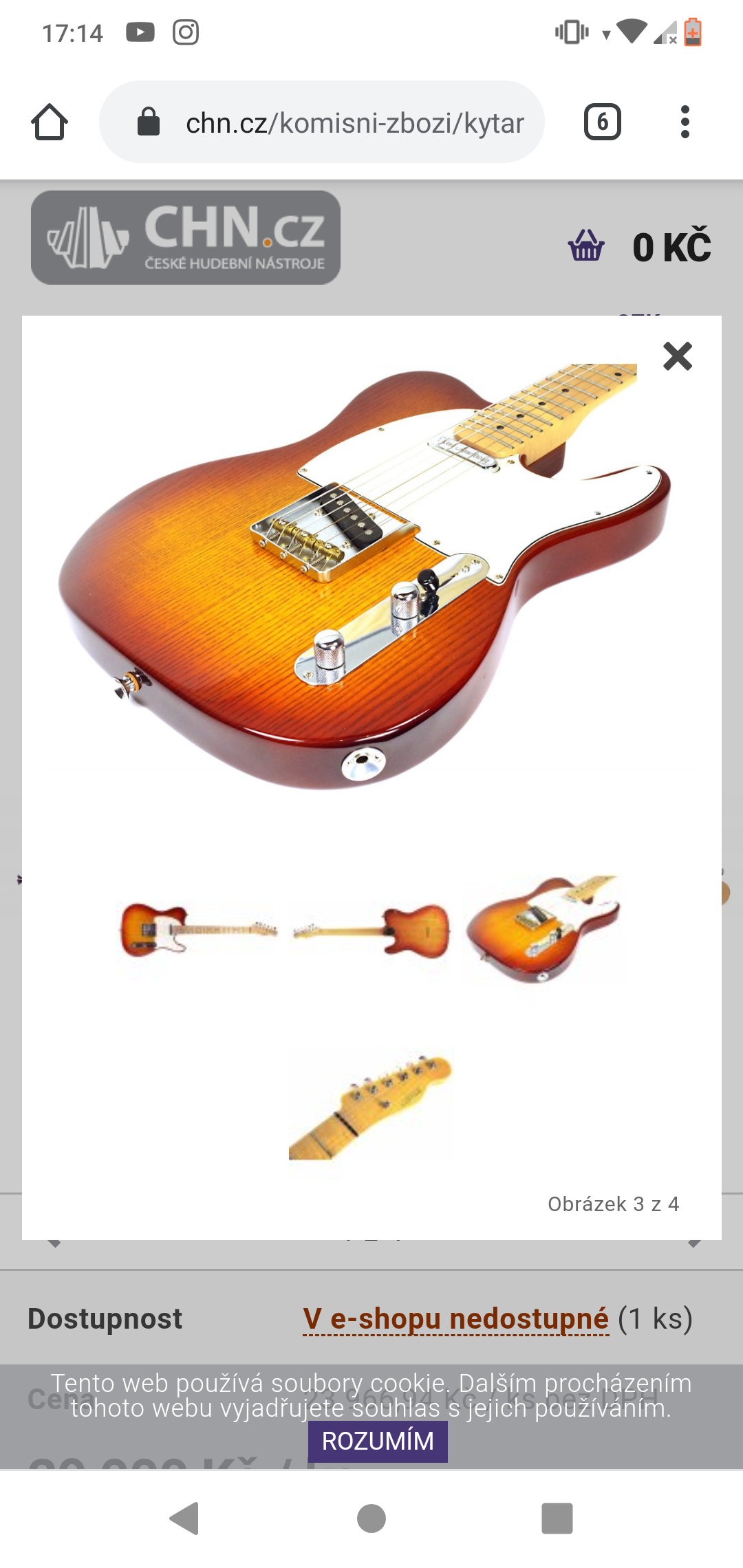Open the V e-shopu nedostupné link
743x1568 pixels.
point(455,1319)
